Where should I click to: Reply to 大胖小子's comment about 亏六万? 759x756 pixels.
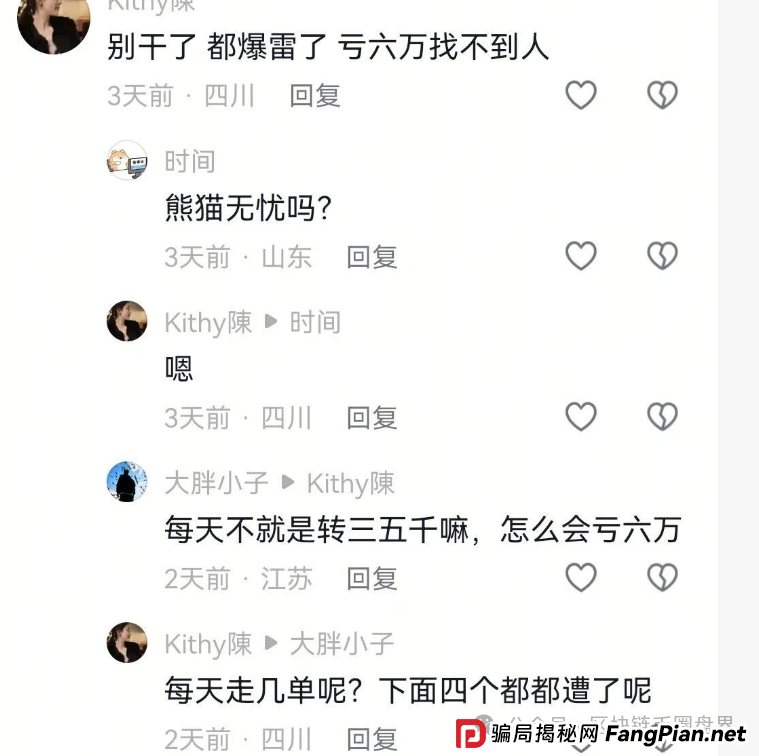pyautogui.click(x=372, y=579)
